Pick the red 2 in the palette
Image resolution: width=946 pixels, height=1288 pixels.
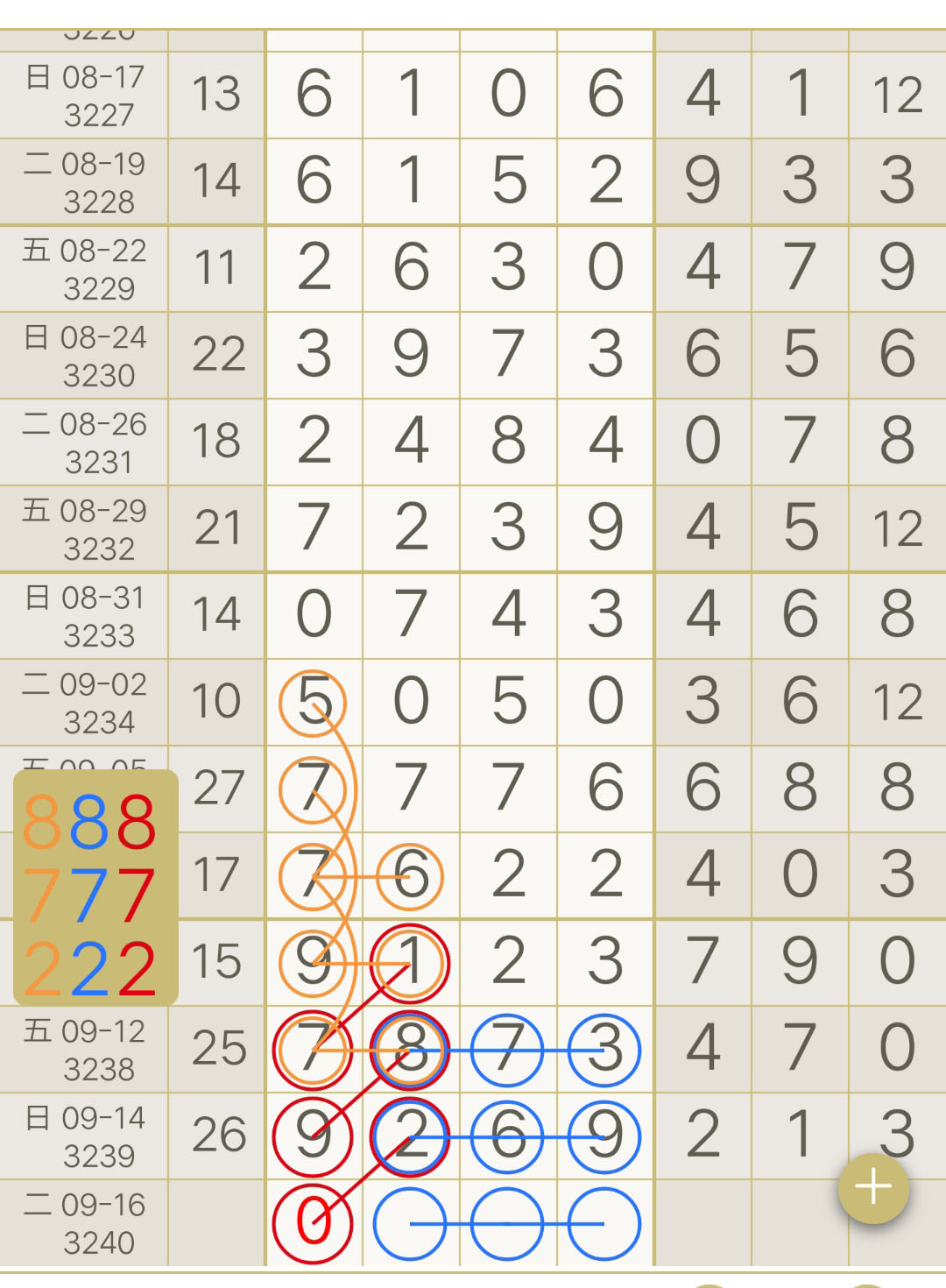(137, 968)
